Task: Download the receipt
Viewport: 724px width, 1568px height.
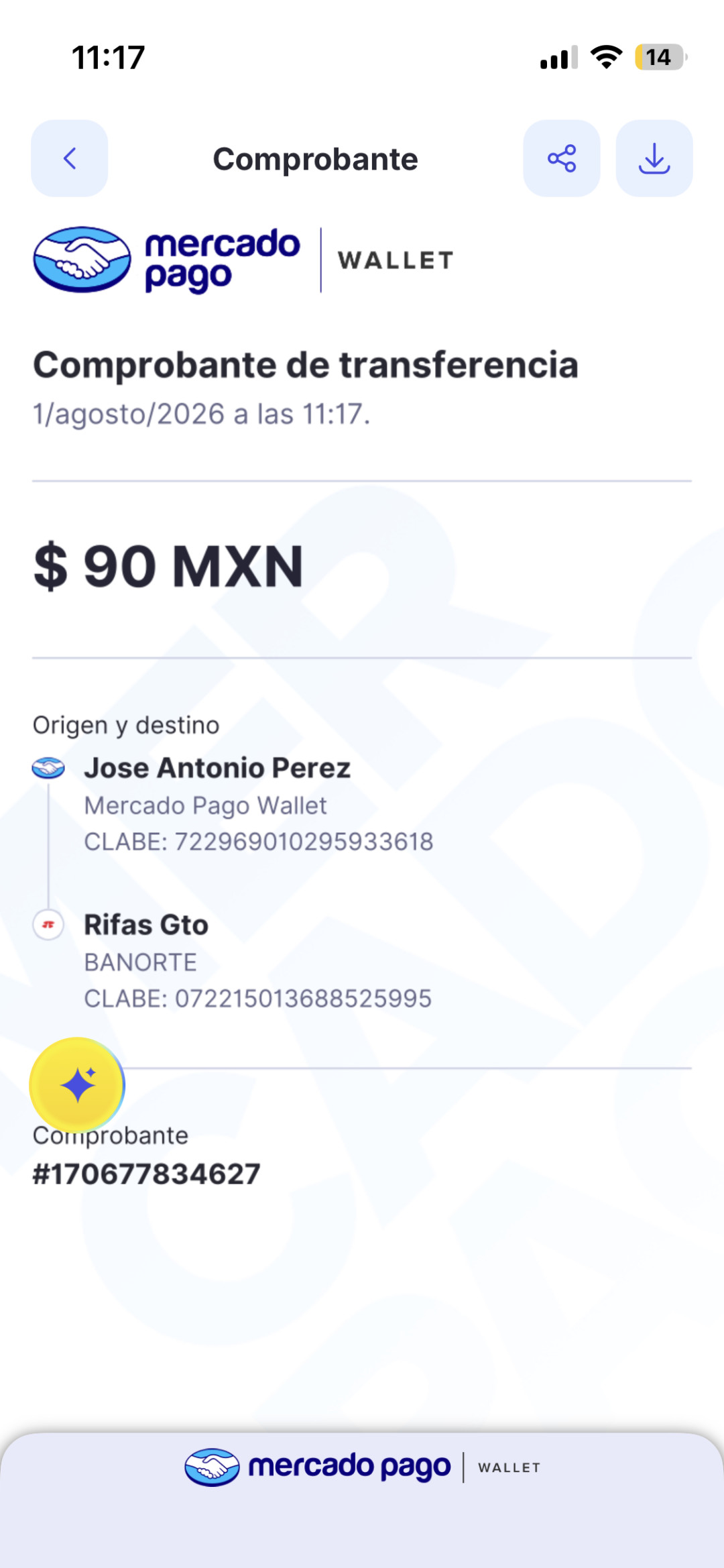Action: [654, 158]
